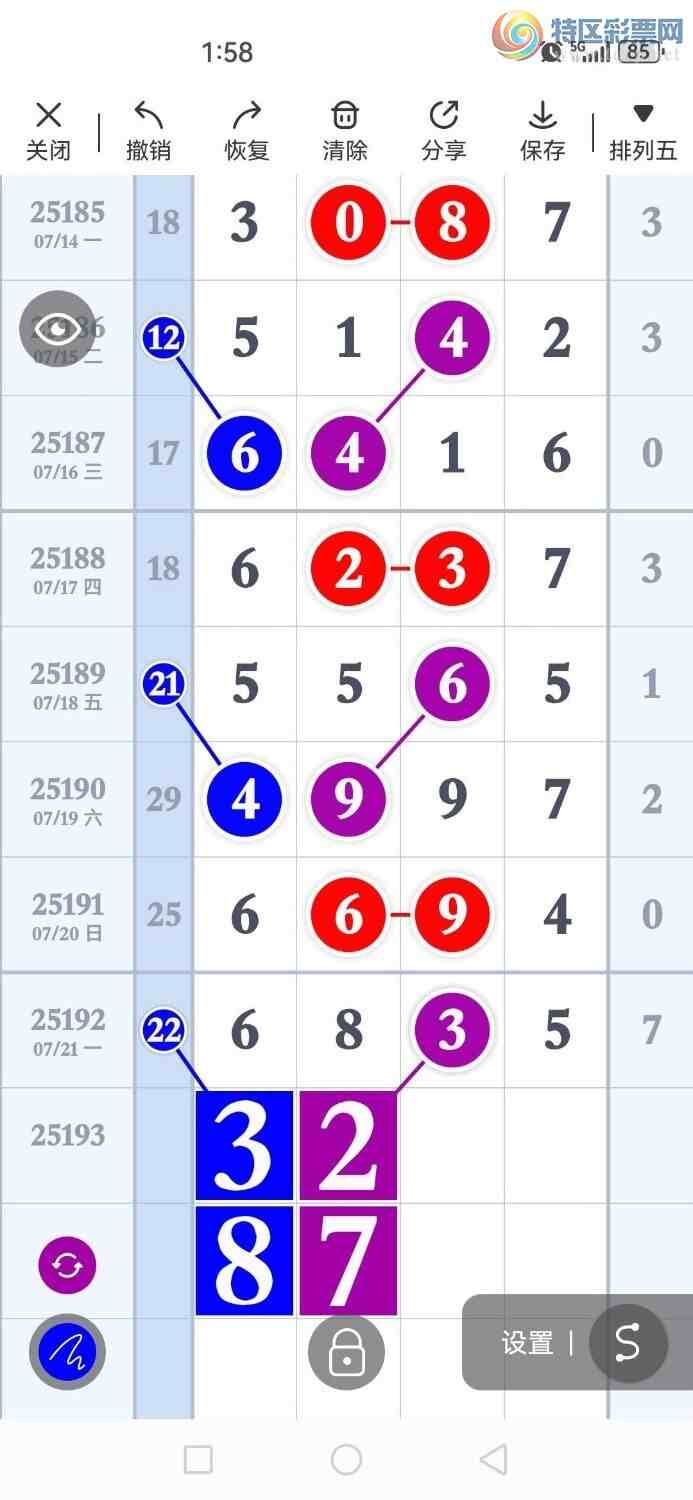Tap the system back triangle
693x1500 pixels.
pos(493,1460)
